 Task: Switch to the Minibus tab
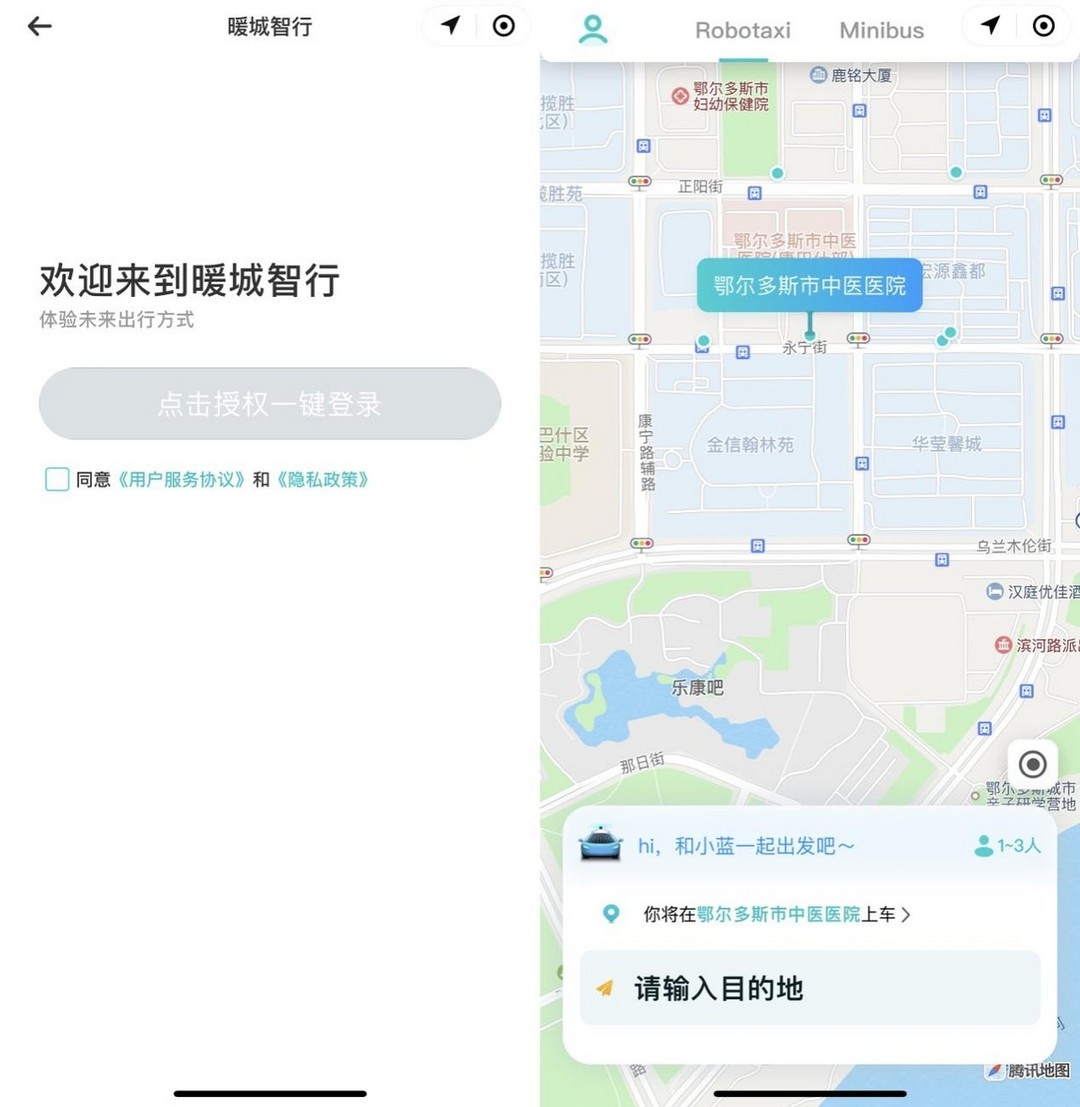[x=881, y=30]
